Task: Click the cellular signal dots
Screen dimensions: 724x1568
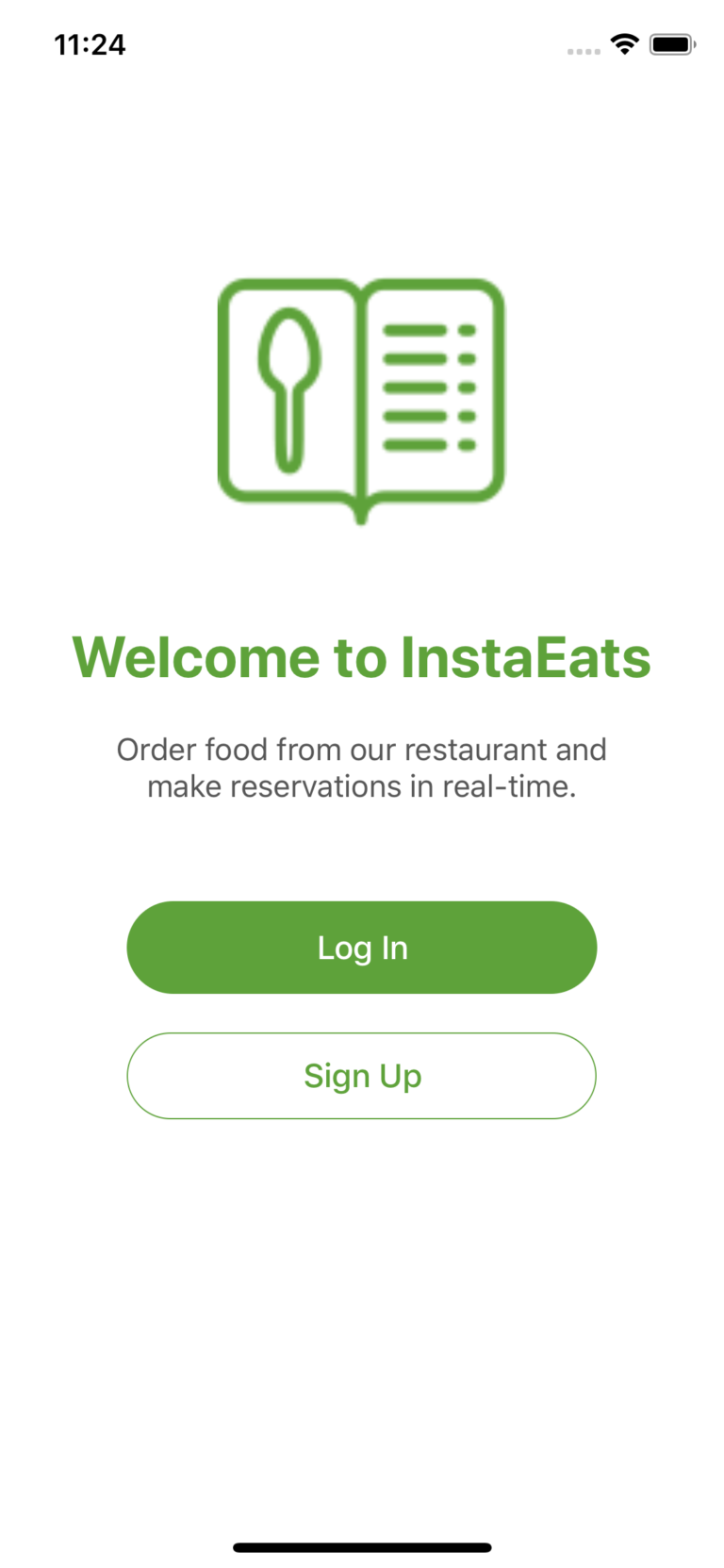Action: pos(582,49)
